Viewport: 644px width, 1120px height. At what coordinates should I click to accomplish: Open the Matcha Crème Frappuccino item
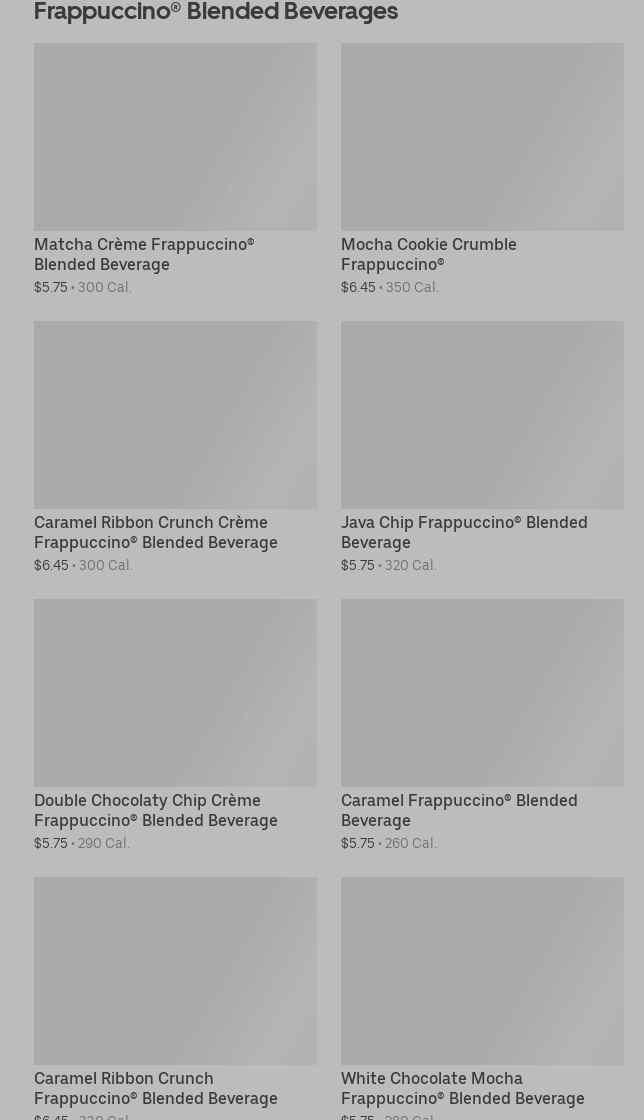175,169
